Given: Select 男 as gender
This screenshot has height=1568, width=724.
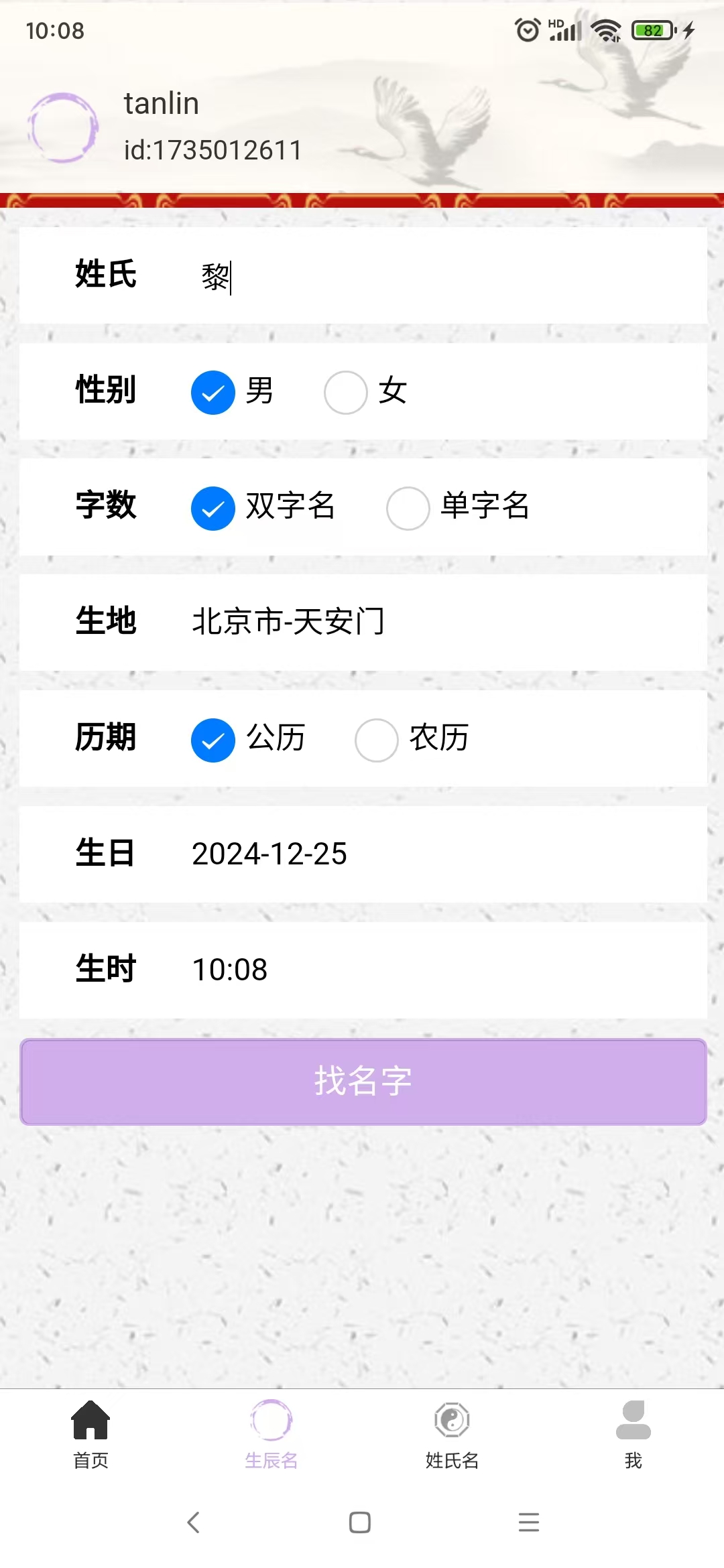Looking at the screenshot, I should [213, 392].
